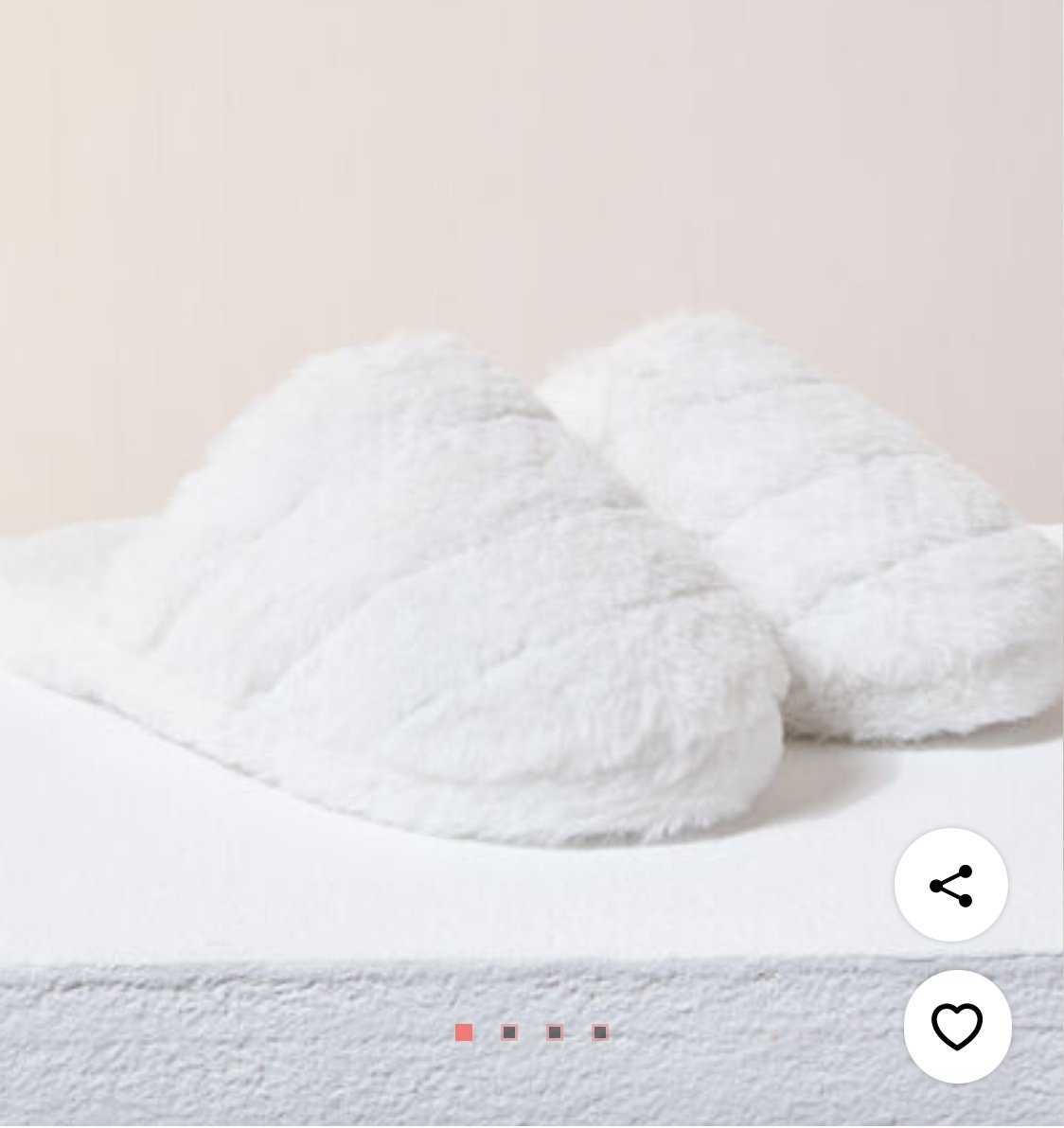Add slippers to favorites with heart
The width and height of the screenshot is (1064, 1128).
tap(957, 1026)
